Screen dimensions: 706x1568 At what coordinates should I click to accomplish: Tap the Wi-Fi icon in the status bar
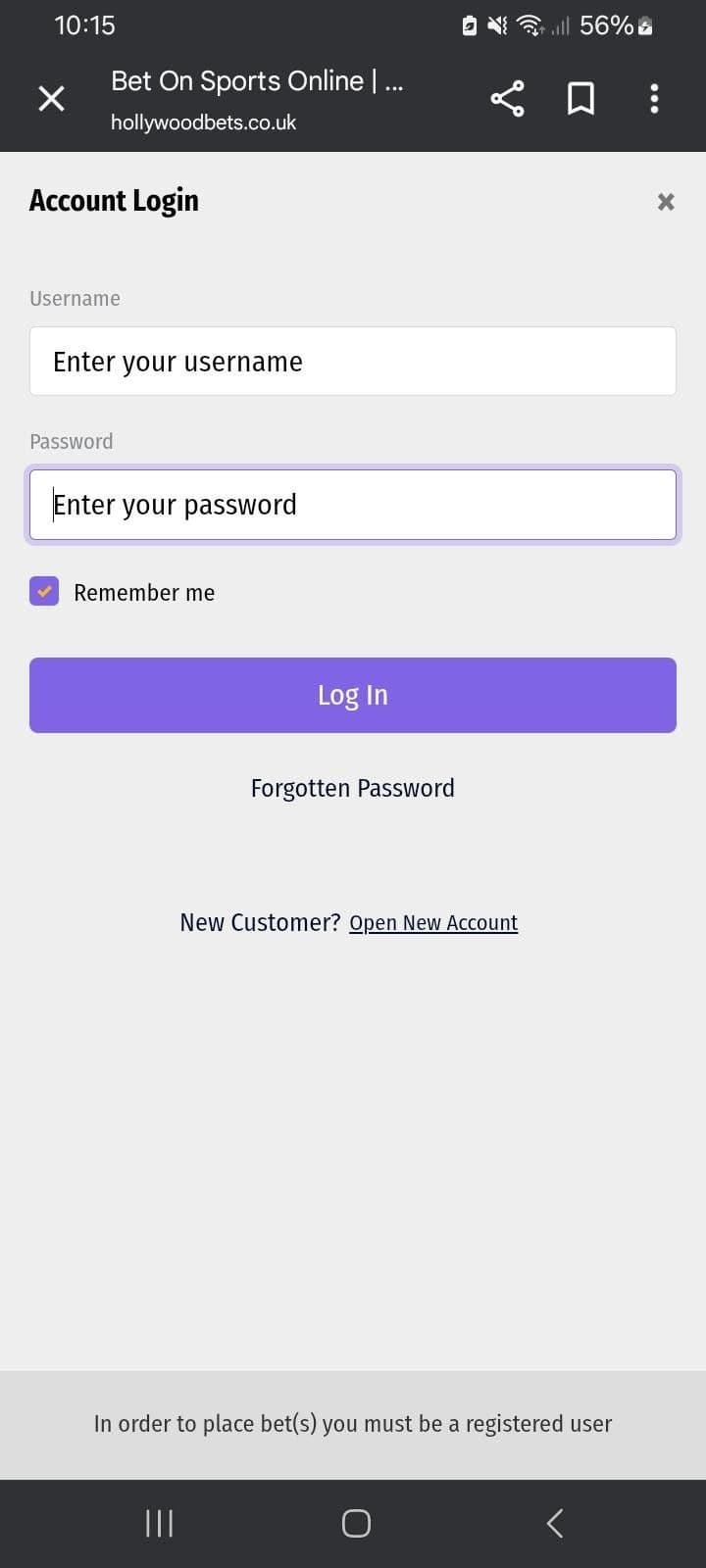pyautogui.click(x=529, y=24)
